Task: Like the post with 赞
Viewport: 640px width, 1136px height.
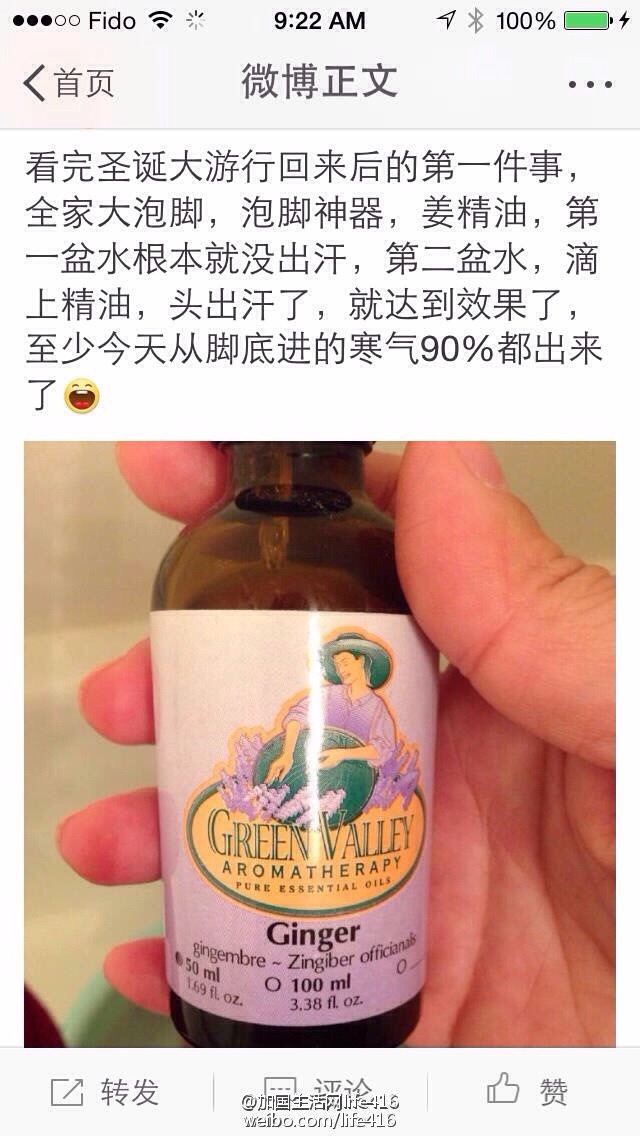Action: 528,1091
